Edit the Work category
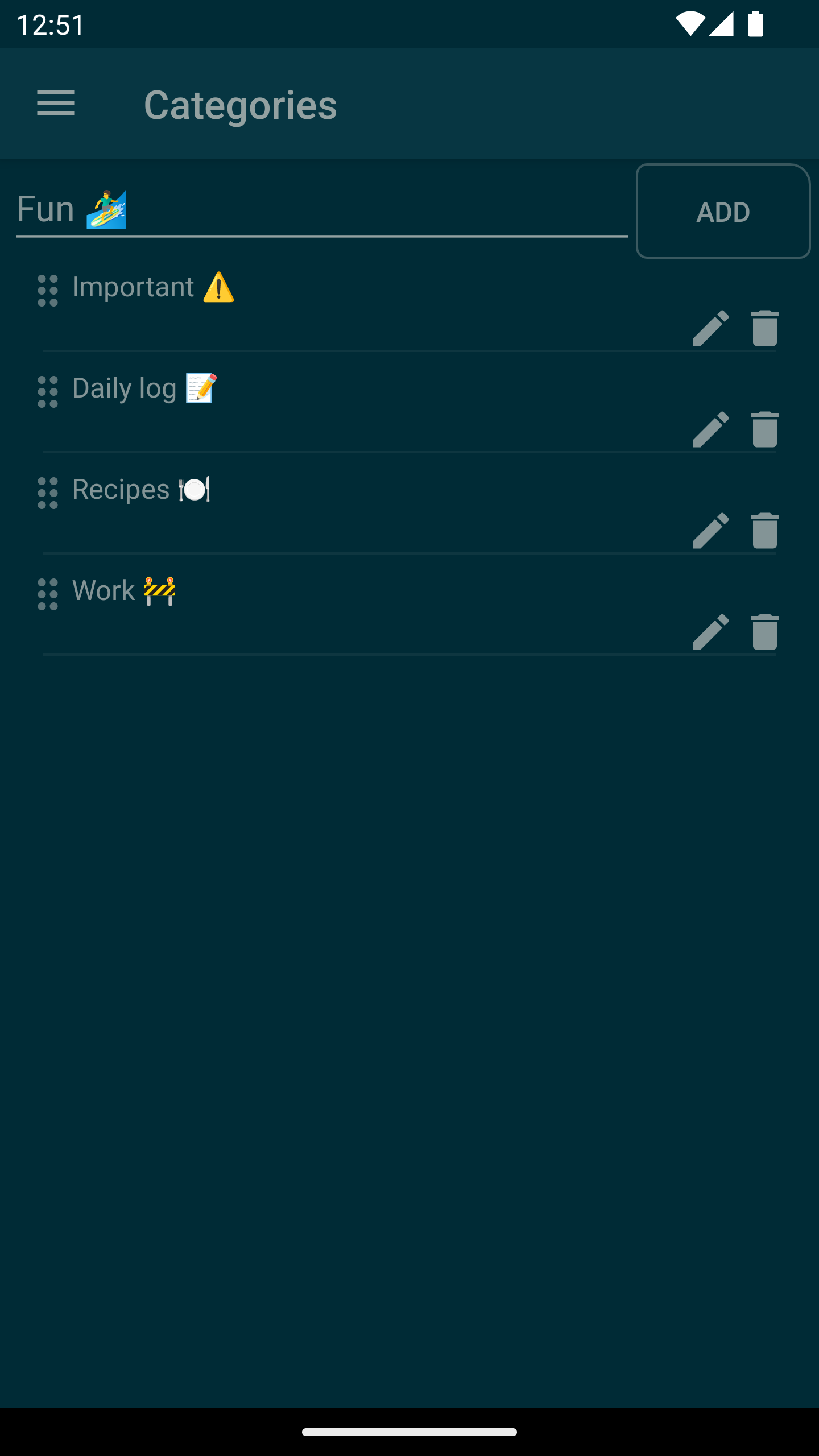This screenshot has height=1456, width=819. pyautogui.click(x=710, y=632)
